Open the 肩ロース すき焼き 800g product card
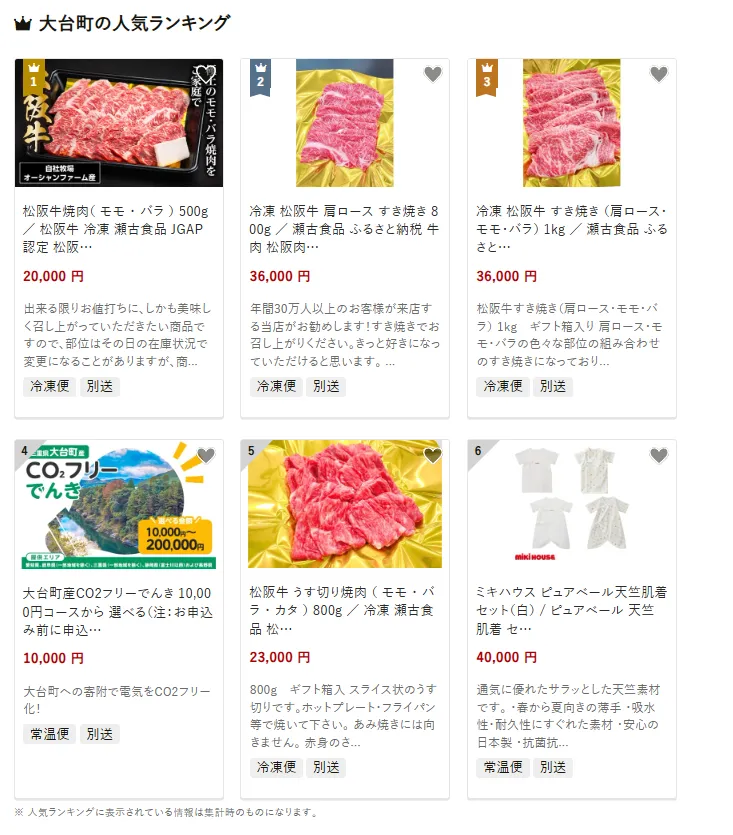Screen dimensions: 733x835 [344, 228]
